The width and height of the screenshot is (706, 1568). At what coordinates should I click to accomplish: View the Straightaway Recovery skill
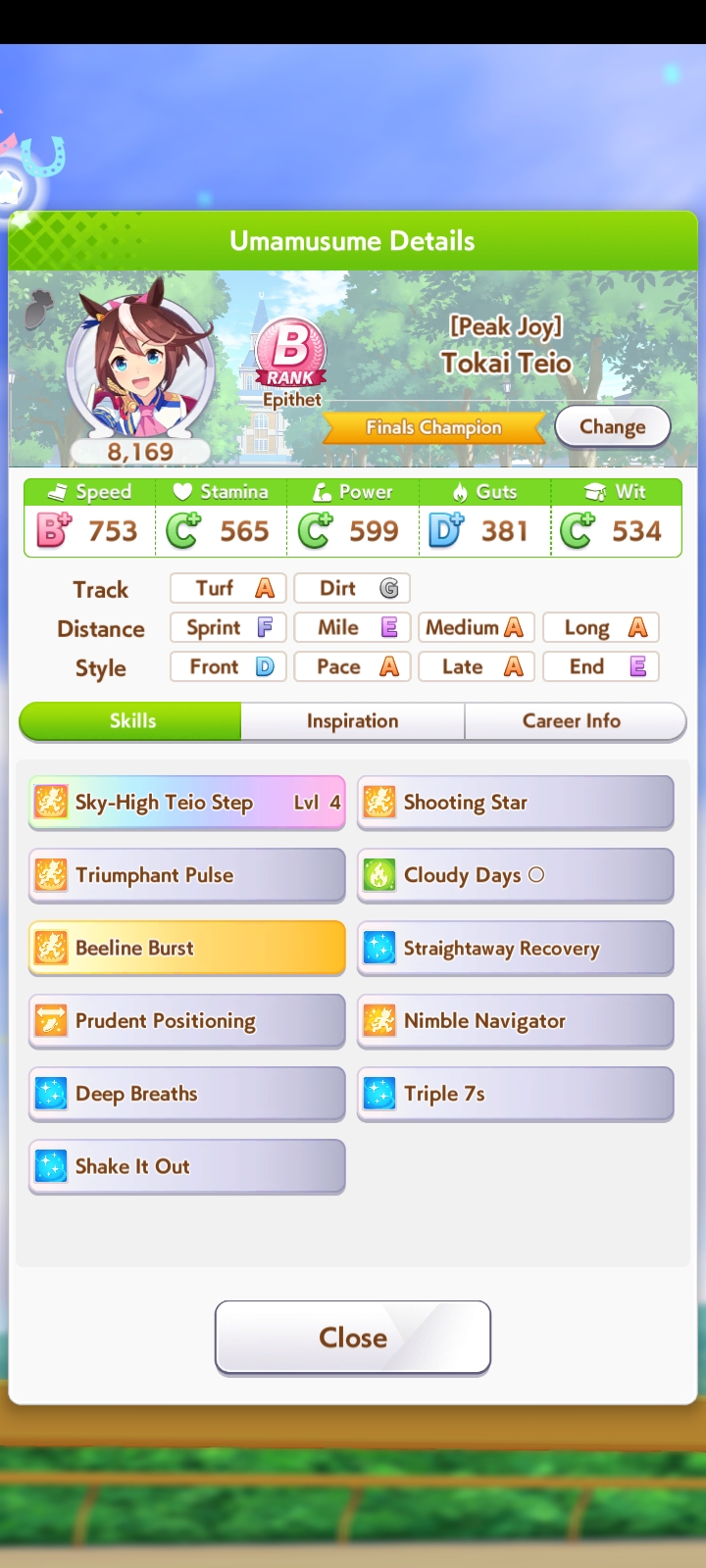(x=516, y=948)
